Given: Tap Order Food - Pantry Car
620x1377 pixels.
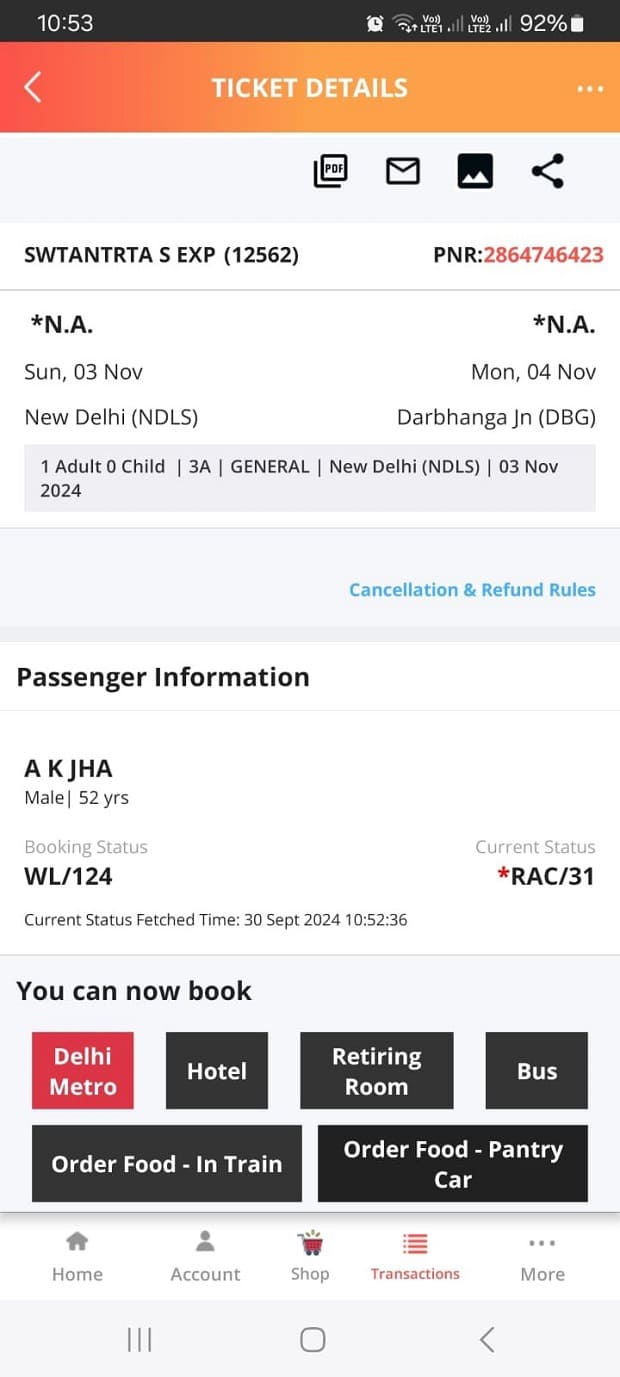Looking at the screenshot, I should (453, 1163).
